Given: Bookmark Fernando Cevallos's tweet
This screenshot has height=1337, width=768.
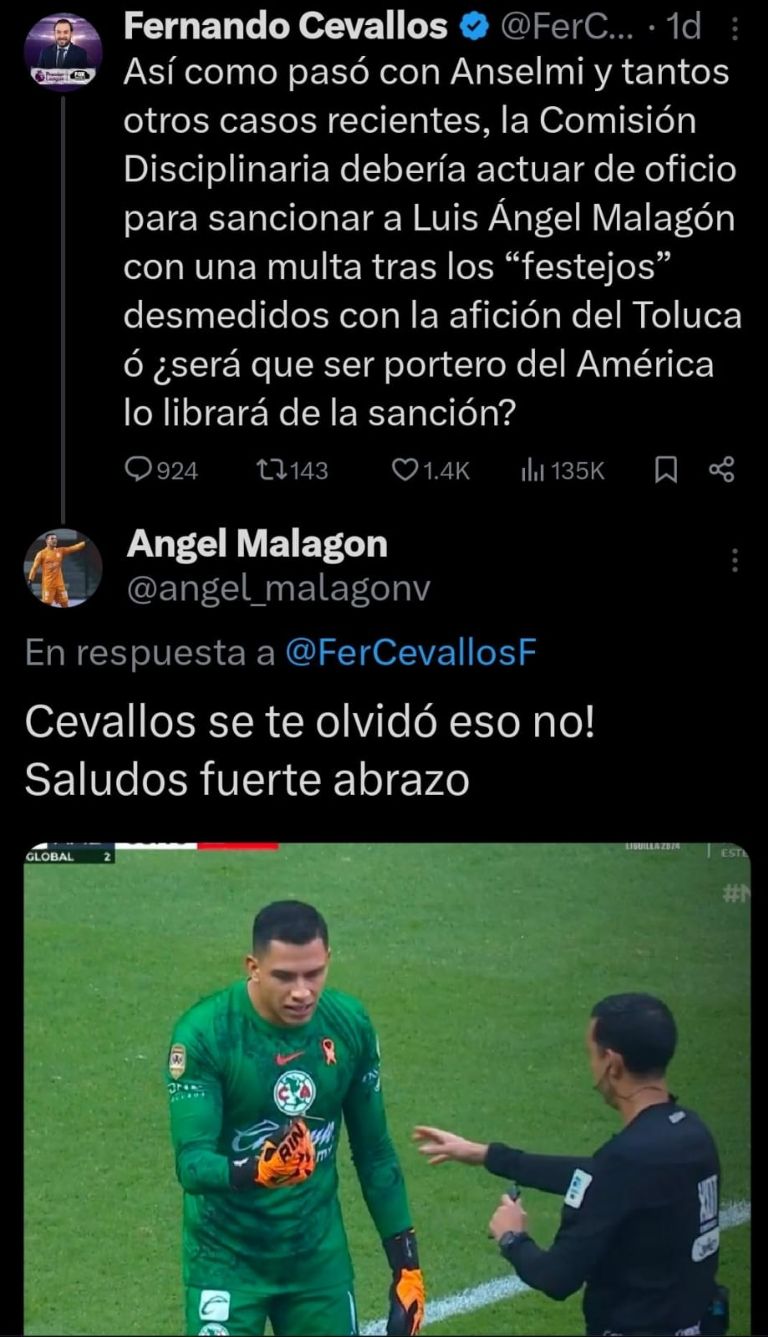Looking at the screenshot, I should click(666, 469).
